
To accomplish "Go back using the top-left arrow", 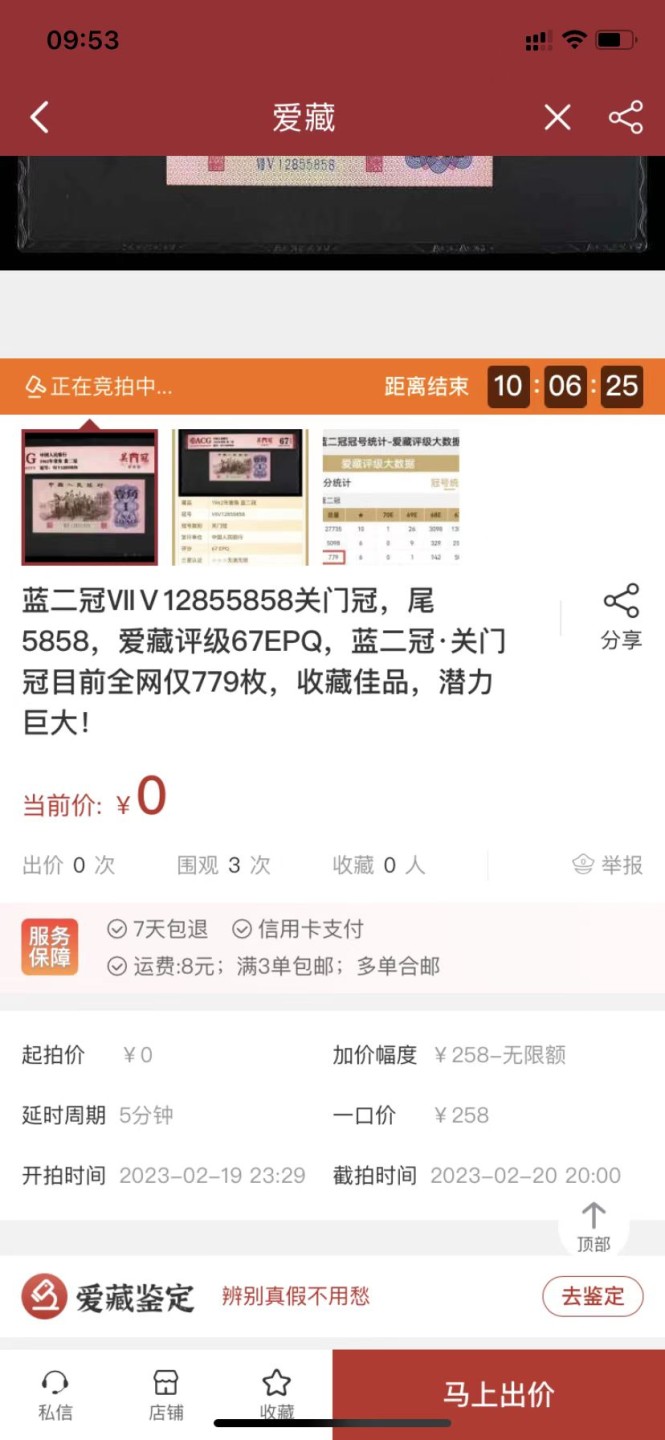I will click(x=39, y=118).
